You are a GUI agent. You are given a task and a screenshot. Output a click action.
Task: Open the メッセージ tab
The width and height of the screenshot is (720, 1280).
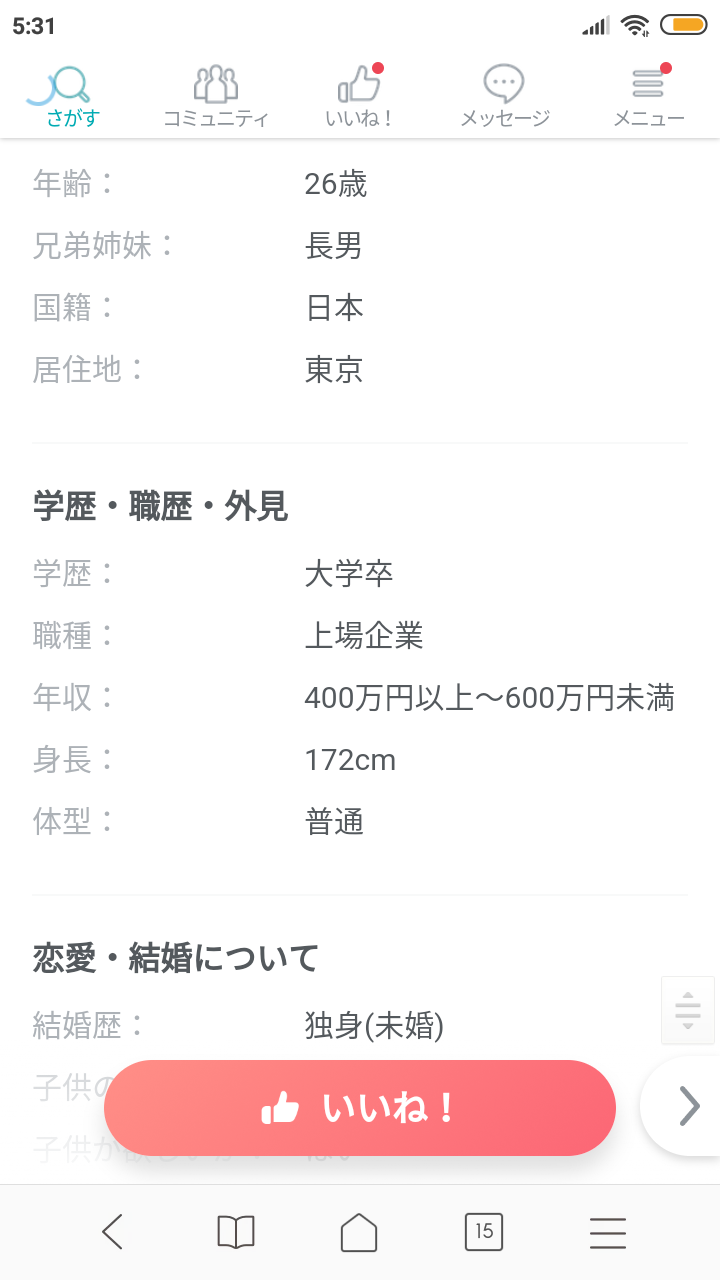point(504,97)
